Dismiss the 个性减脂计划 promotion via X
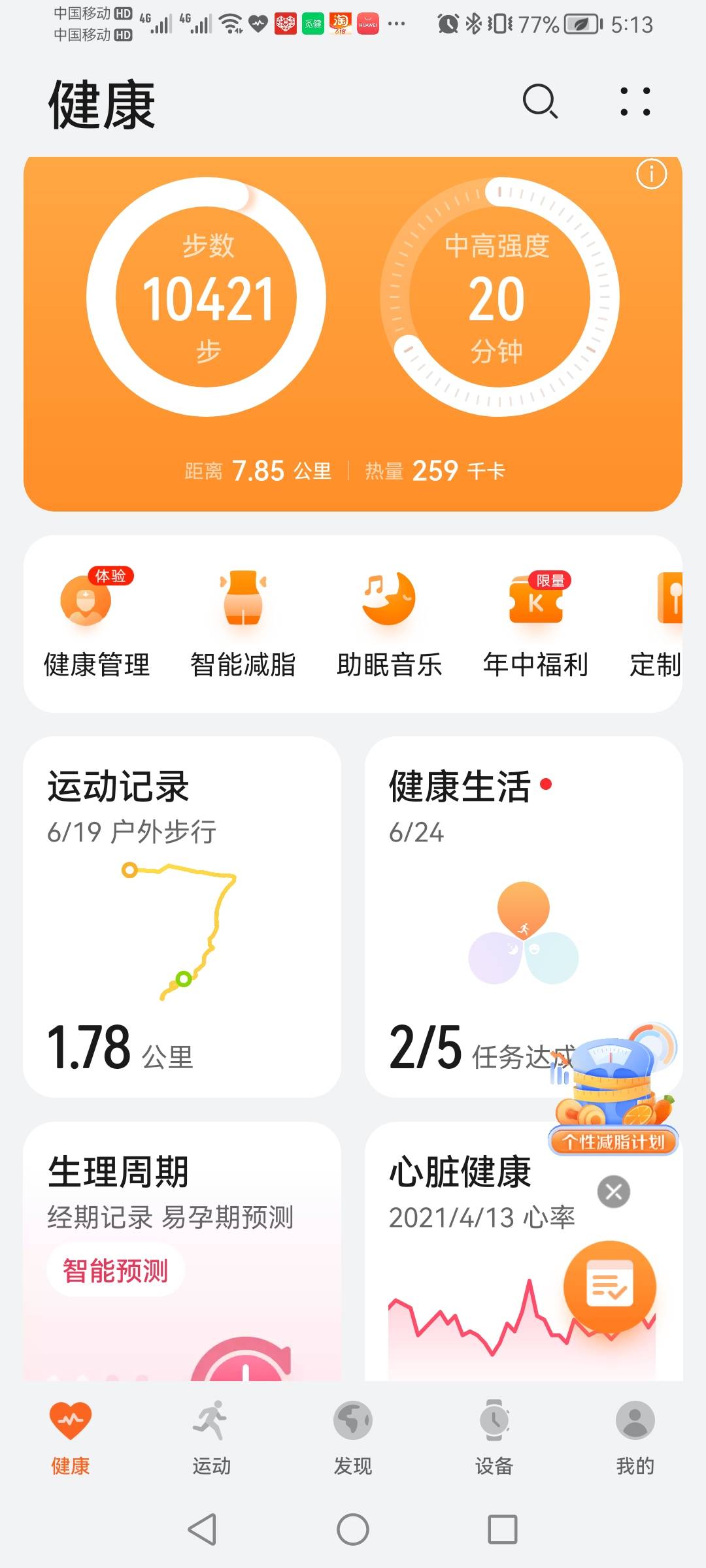Image resolution: width=706 pixels, height=1568 pixels. click(x=613, y=1190)
